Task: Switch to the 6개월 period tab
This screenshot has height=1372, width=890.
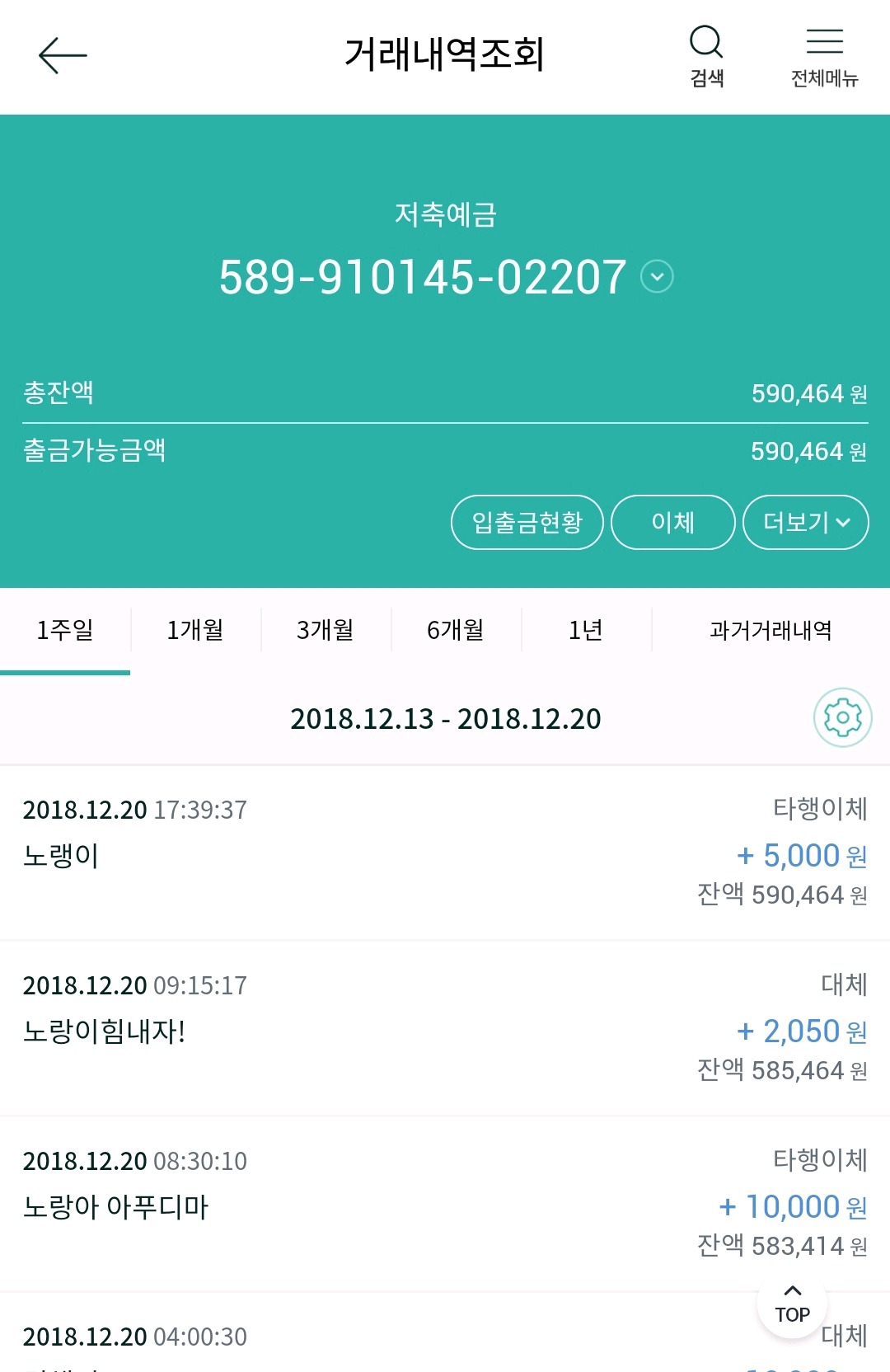Action: click(x=456, y=631)
